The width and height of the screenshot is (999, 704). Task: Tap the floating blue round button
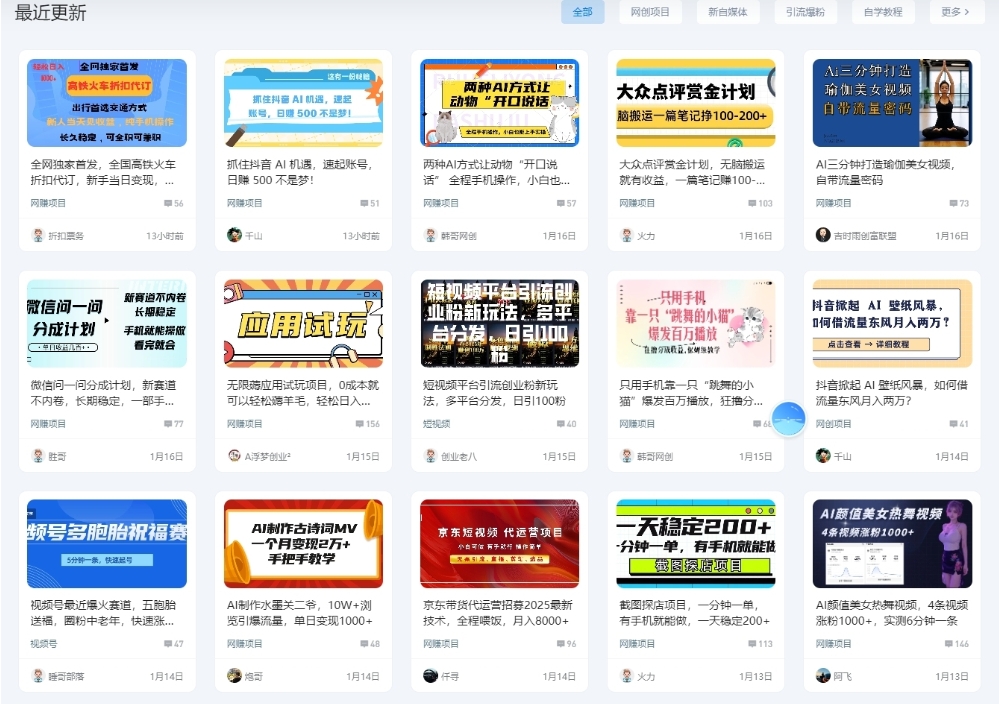[x=789, y=418]
